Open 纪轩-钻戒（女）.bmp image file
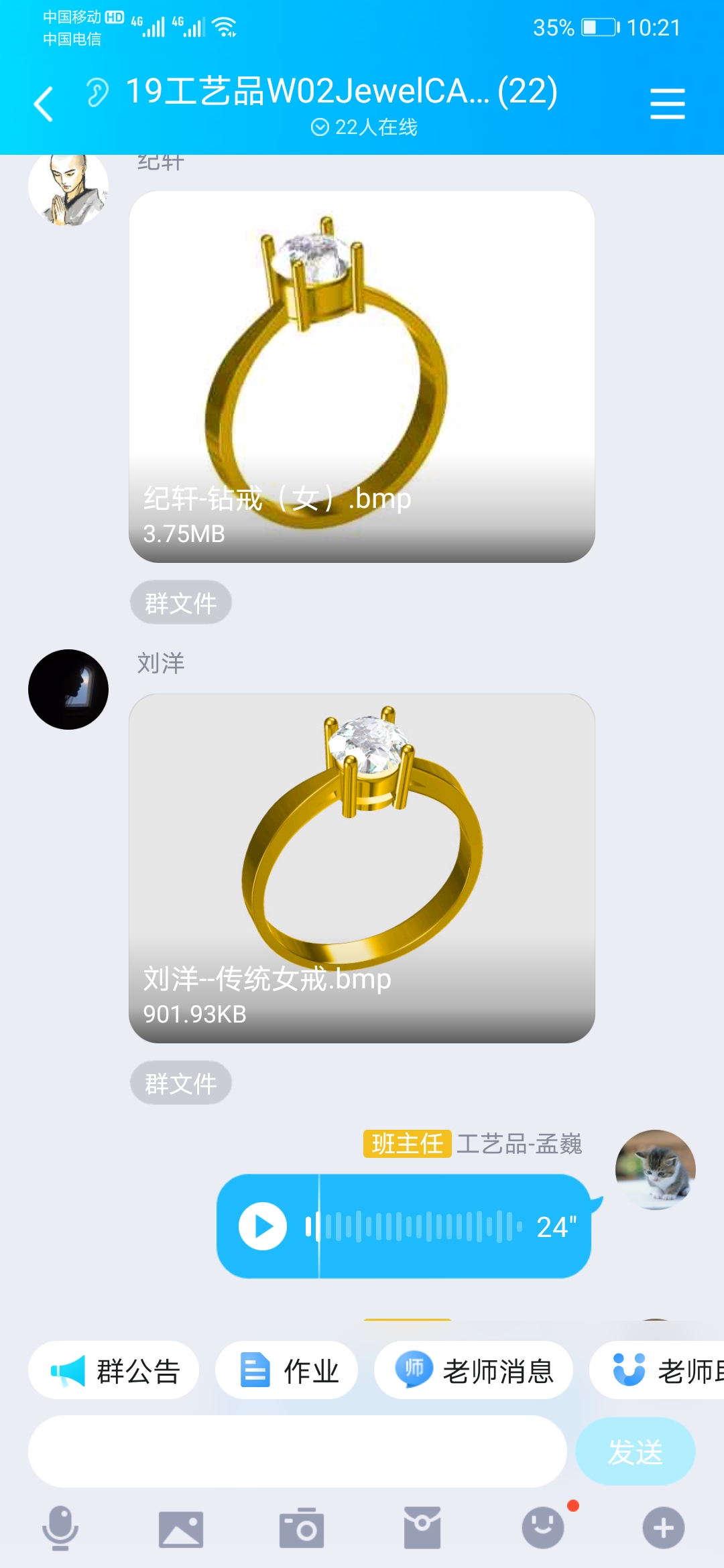The image size is (724, 1568). click(x=362, y=377)
